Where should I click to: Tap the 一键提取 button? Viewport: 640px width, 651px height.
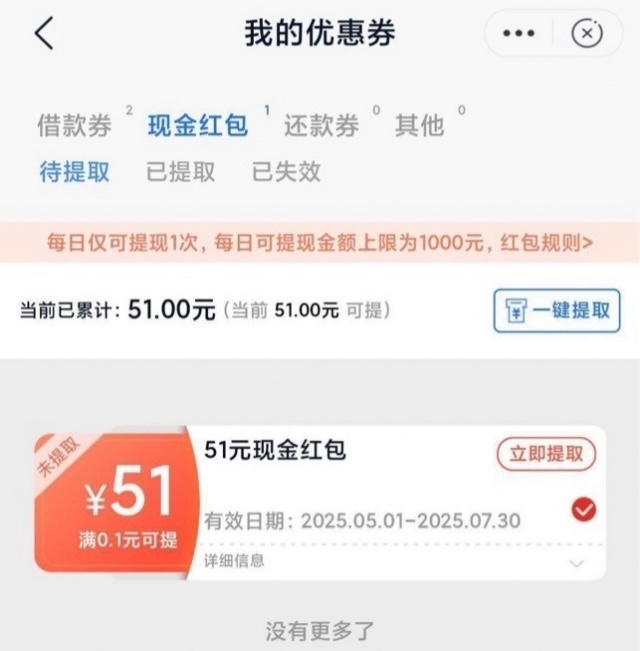(x=557, y=311)
